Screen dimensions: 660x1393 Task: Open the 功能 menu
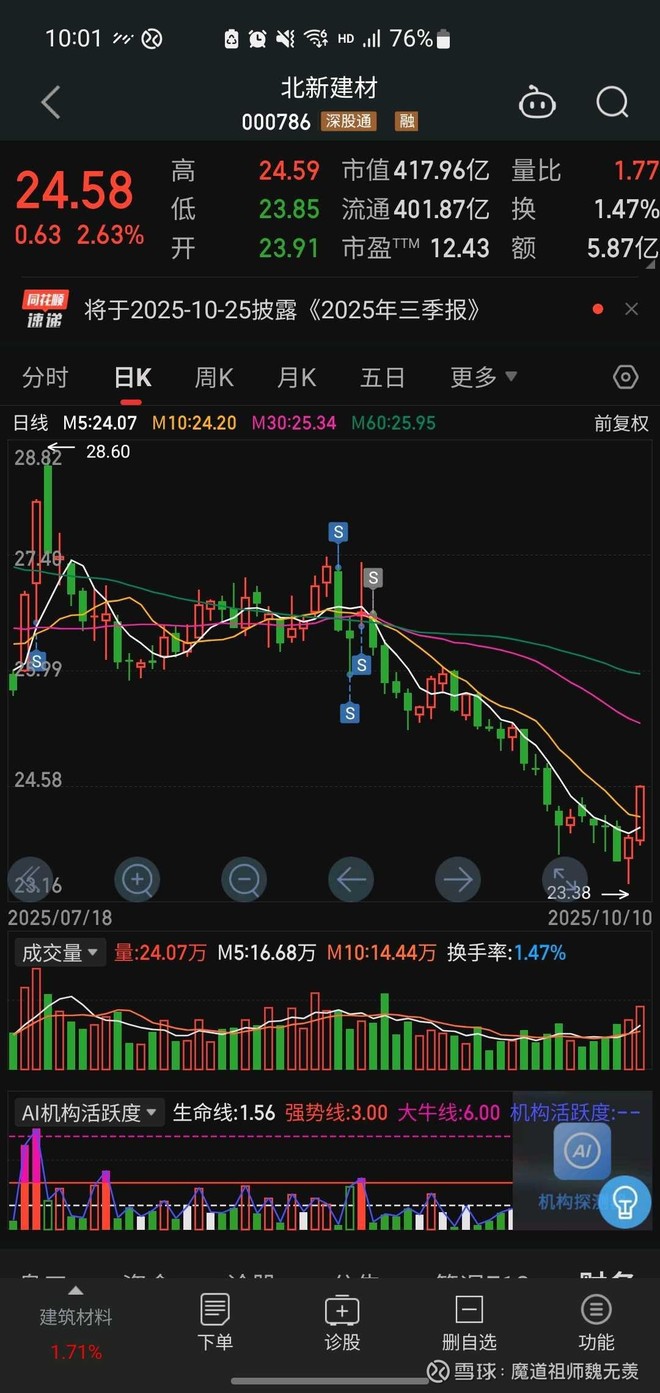[x=596, y=1322]
